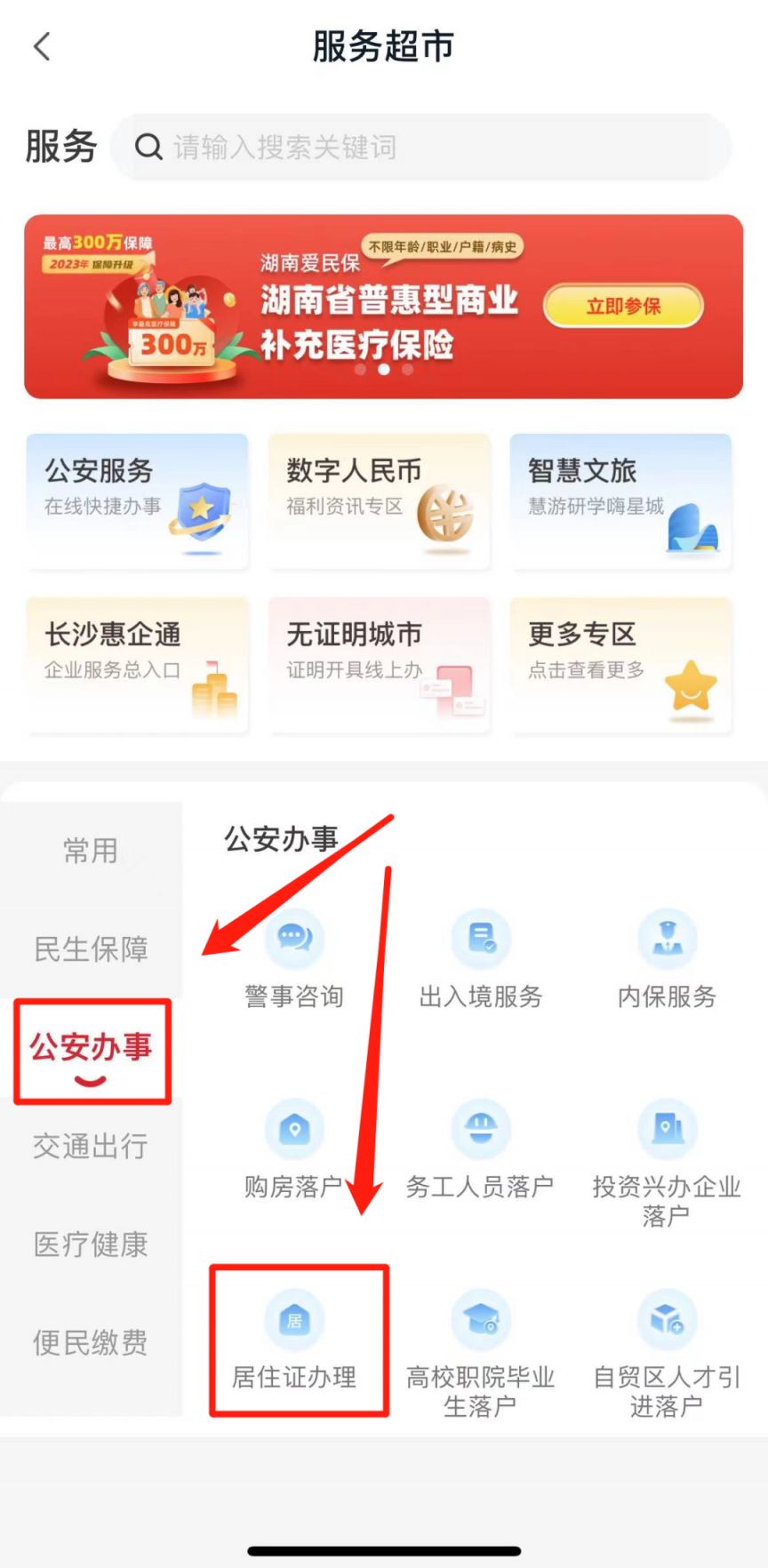This screenshot has width=768, height=1568.
Task: Switch to the 民生保障 category
Action: (x=91, y=949)
